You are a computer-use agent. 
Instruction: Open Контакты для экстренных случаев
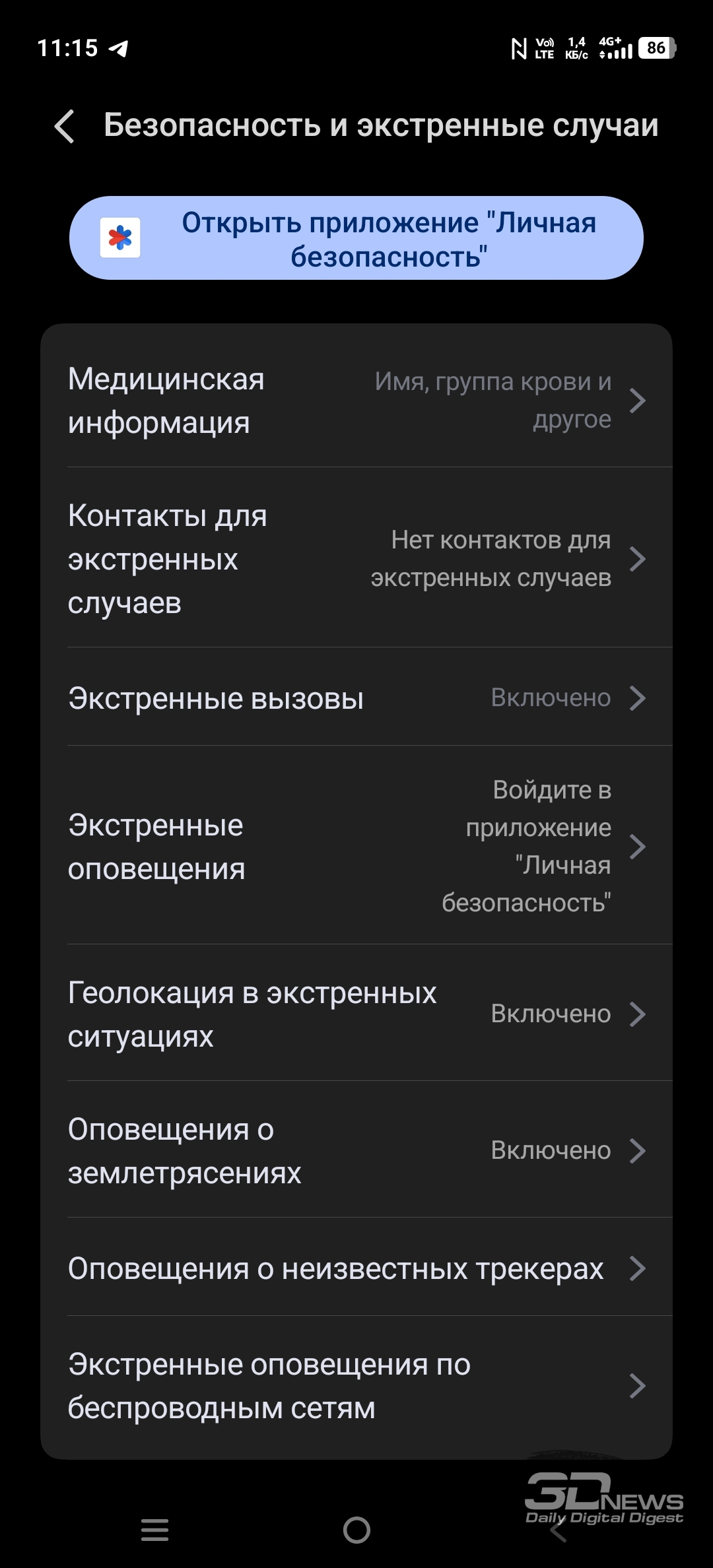[356, 558]
